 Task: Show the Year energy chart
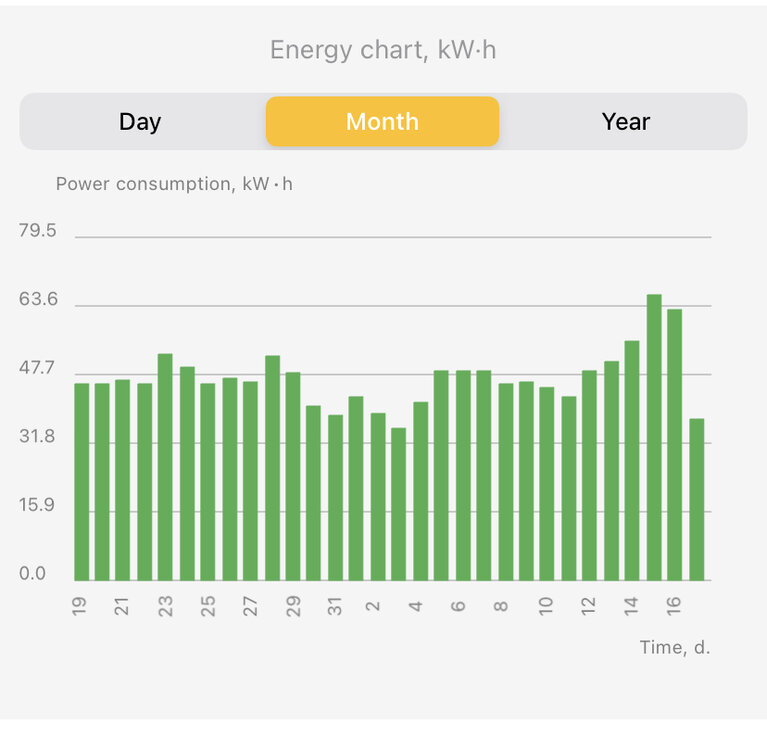[x=625, y=122]
